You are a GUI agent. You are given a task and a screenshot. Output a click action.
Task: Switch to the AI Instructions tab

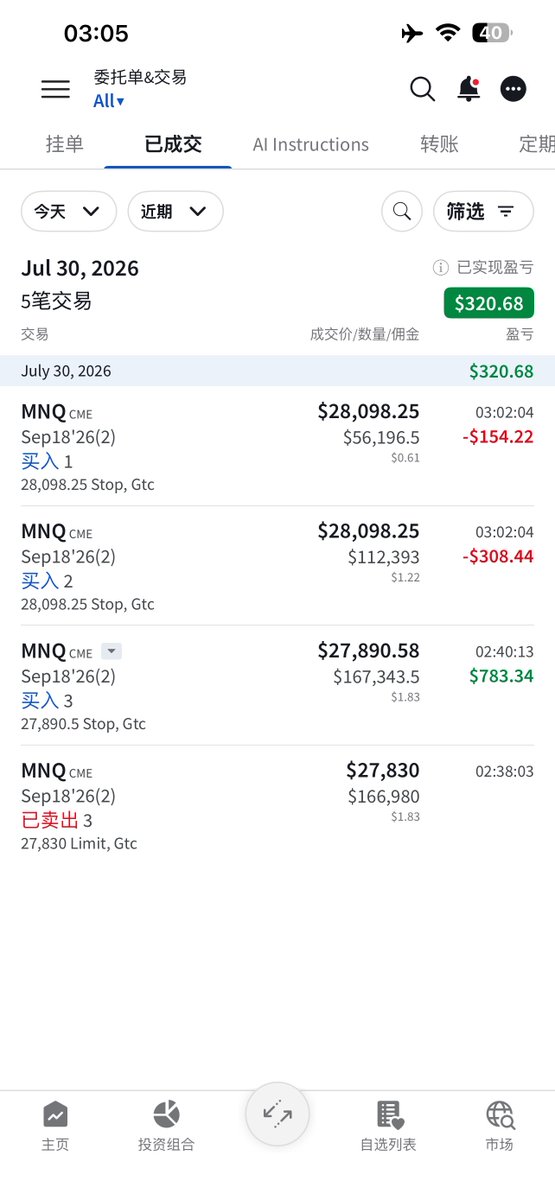coord(310,144)
